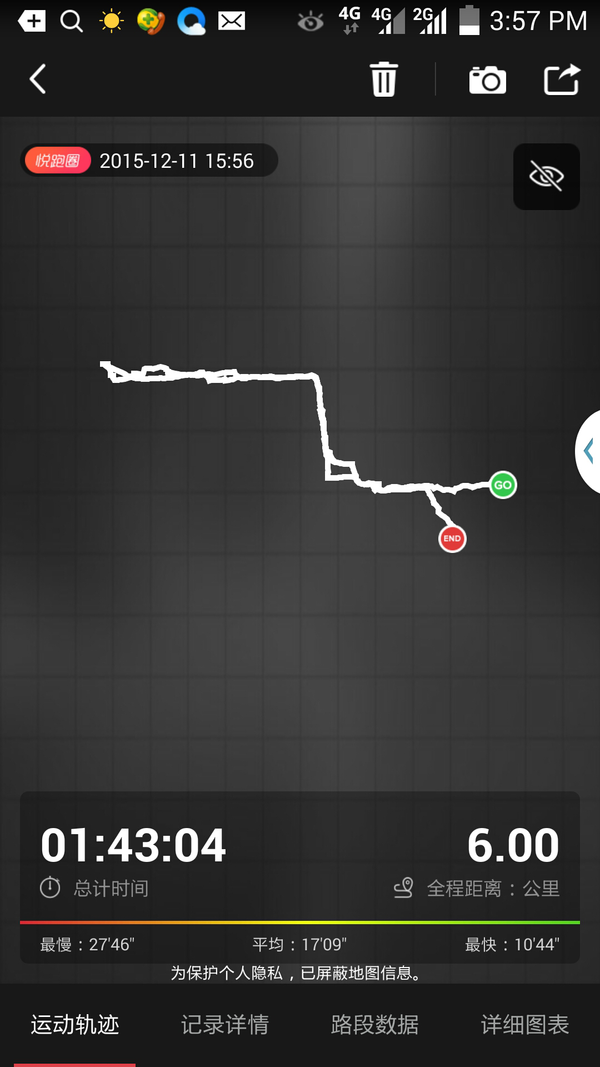Go back using the top-left arrow
Image resolution: width=600 pixels, height=1067 pixels.
click(x=38, y=79)
